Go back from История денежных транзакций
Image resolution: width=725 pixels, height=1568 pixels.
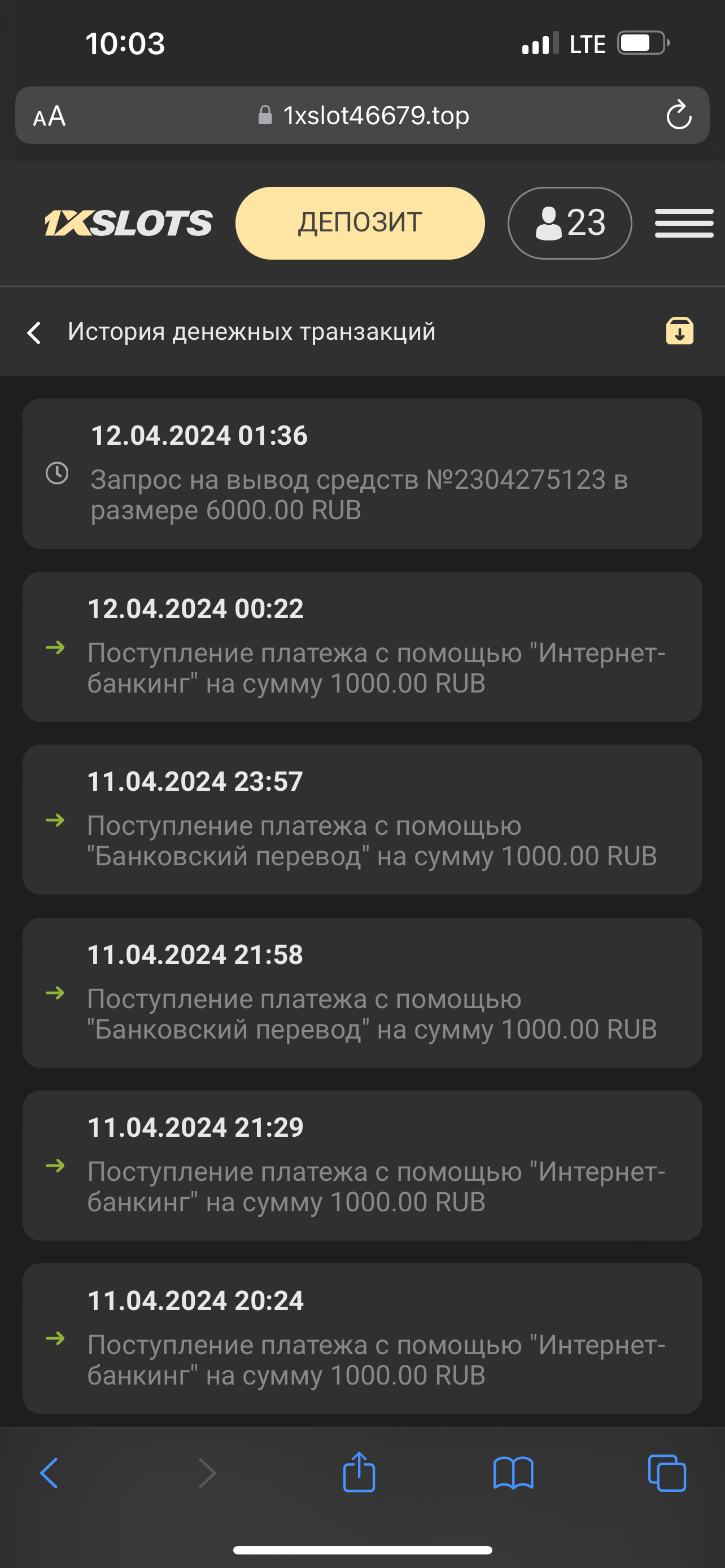point(34,332)
